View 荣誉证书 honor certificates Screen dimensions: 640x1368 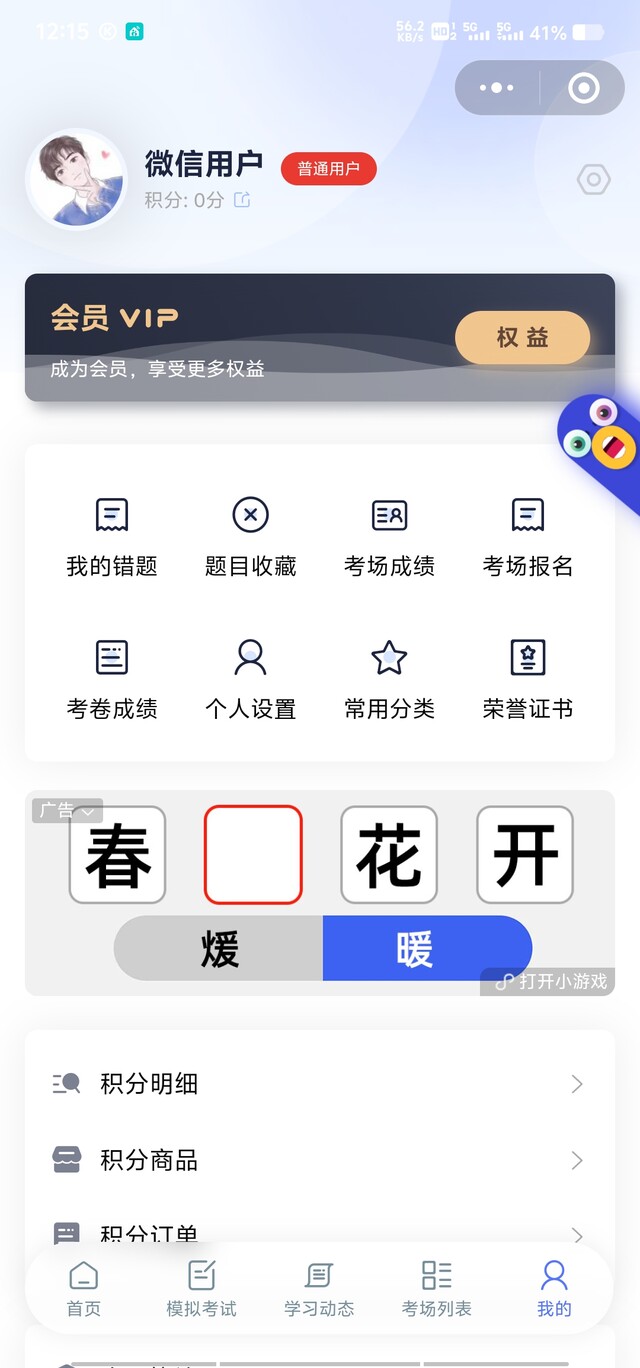pyautogui.click(x=527, y=680)
